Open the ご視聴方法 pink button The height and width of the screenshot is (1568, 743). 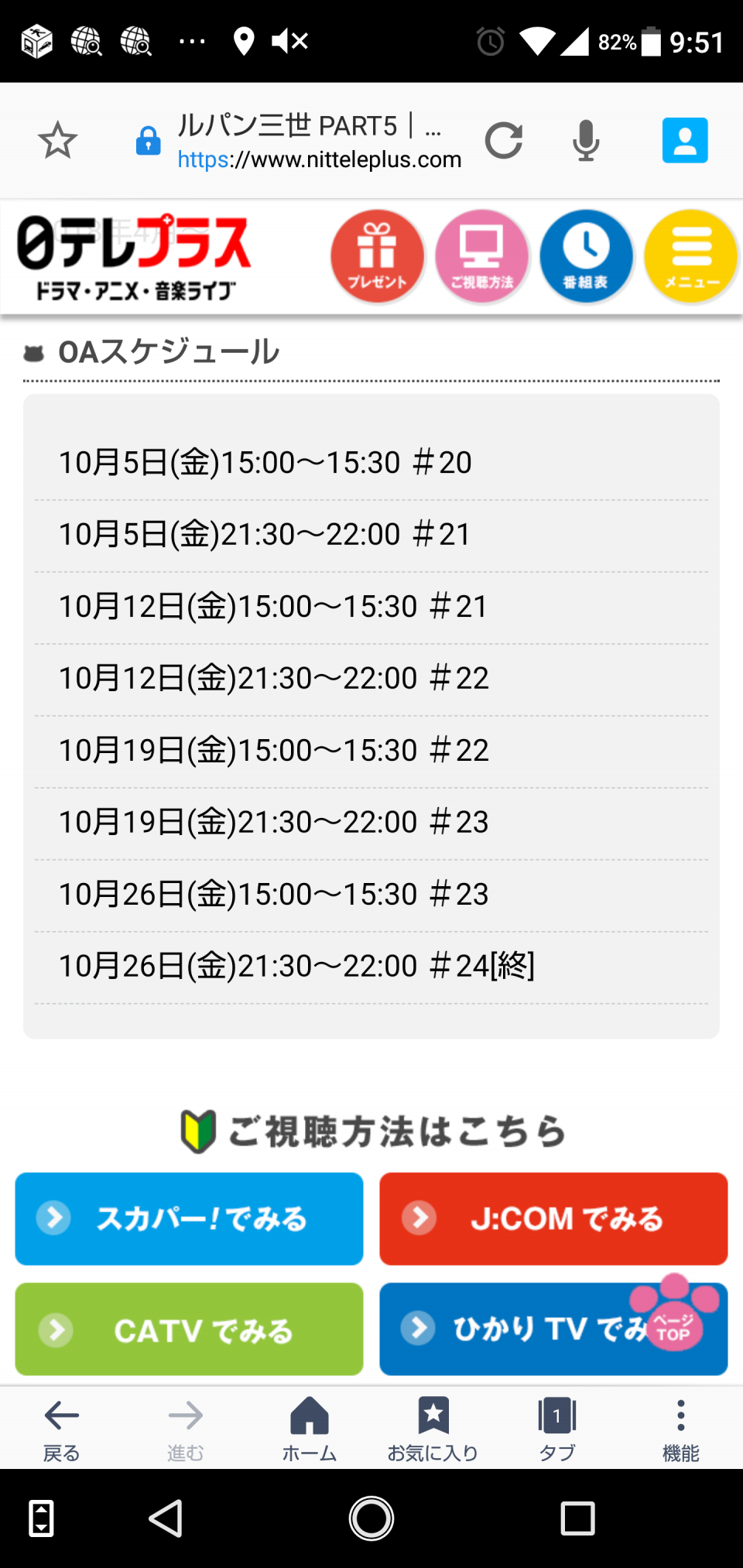point(482,255)
